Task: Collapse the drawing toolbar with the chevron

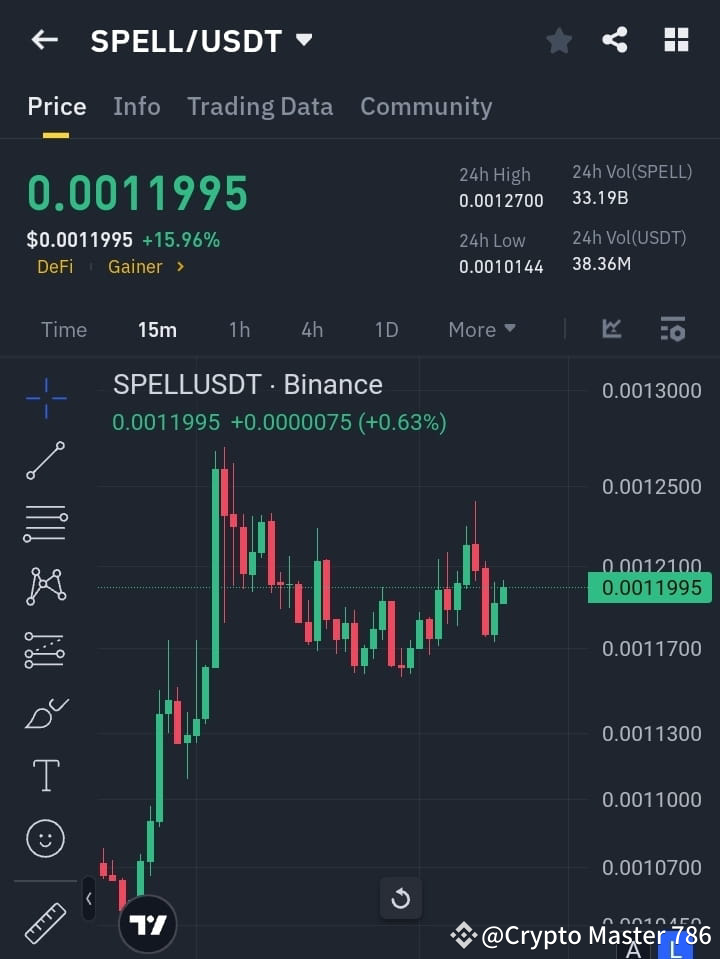Action: [88, 899]
